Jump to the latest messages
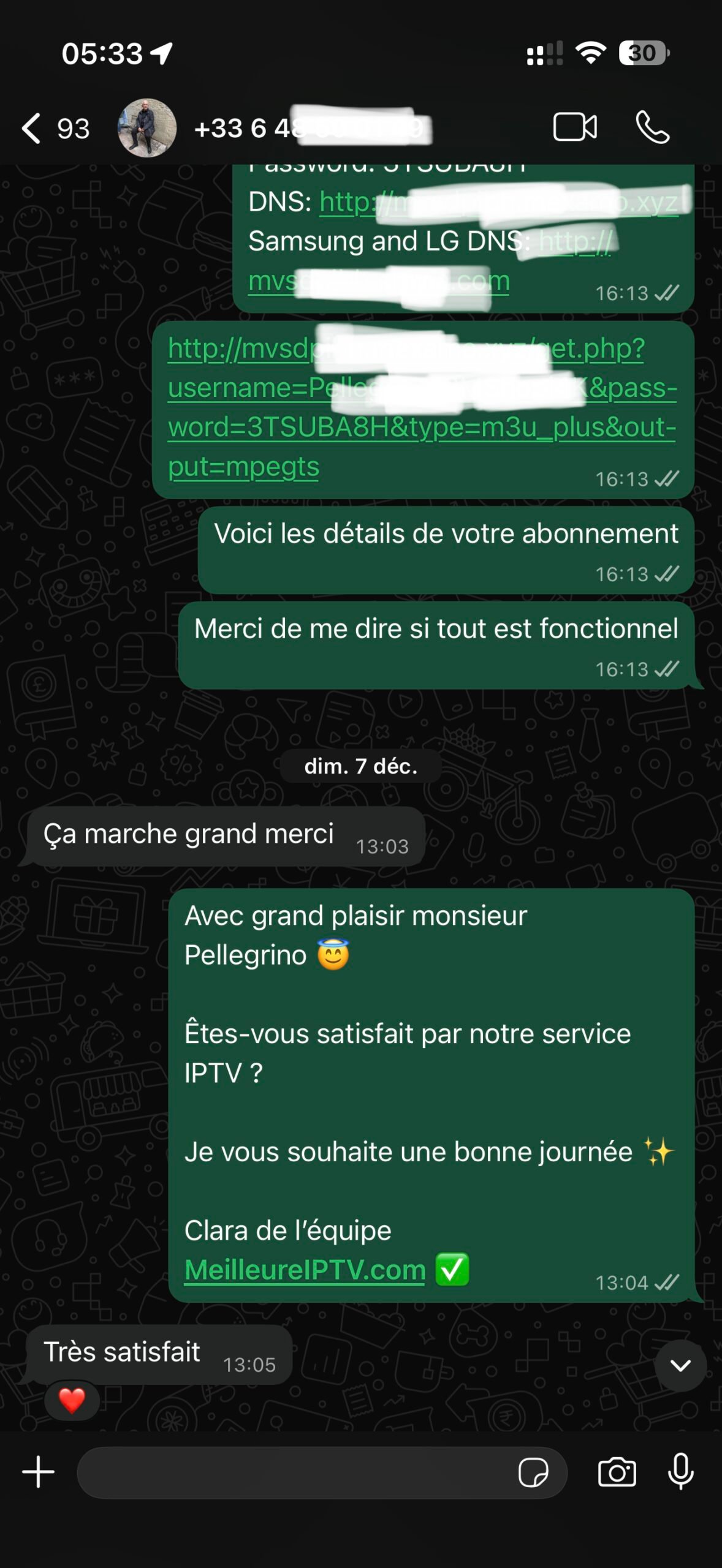 tap(680, 1365)
